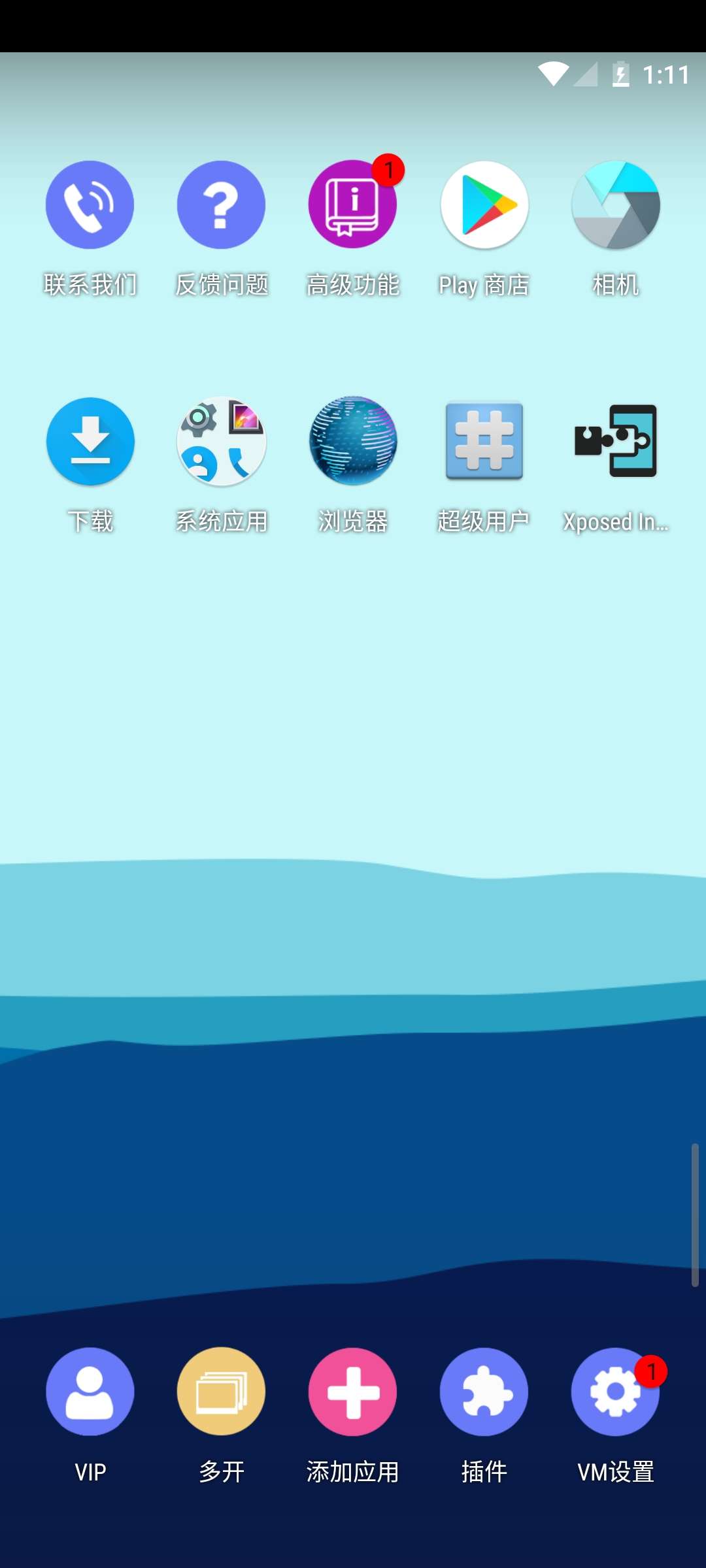The height and width of the screenshot is (1568, 706).
Task: Open VM设置 settings
Action: (x=615, y=1392)
